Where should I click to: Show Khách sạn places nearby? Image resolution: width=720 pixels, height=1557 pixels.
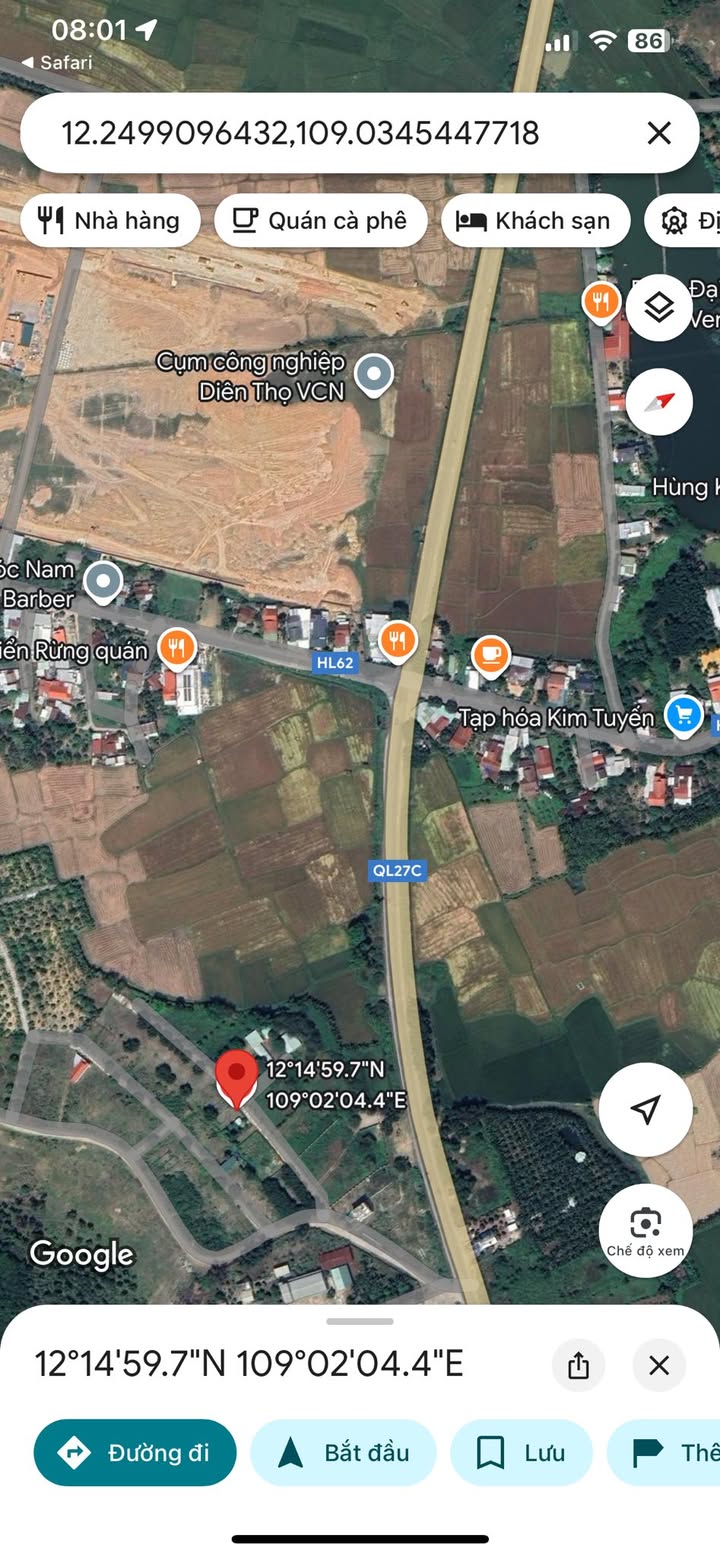pyautogui.click(x=535, y=221)
